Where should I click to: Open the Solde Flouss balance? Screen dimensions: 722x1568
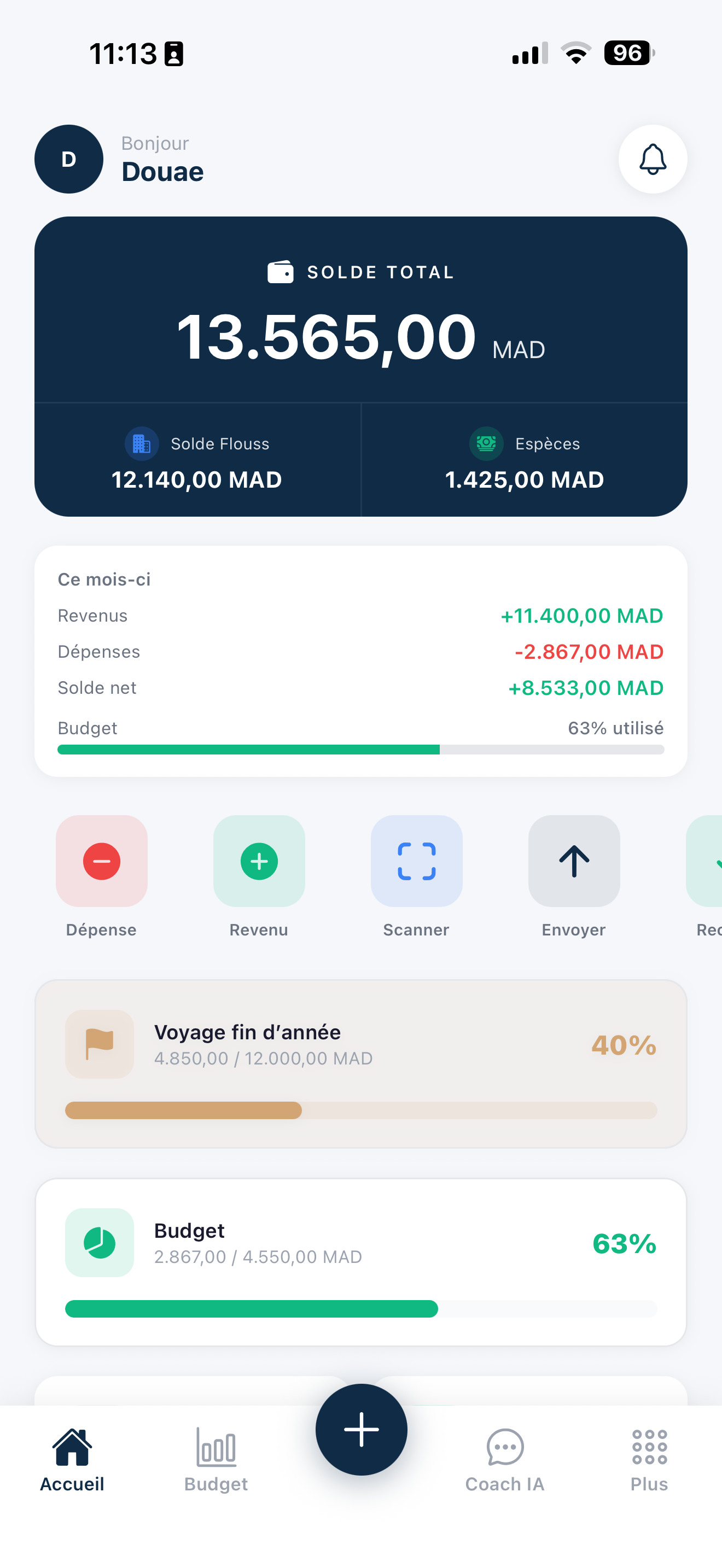pos(196,461)
